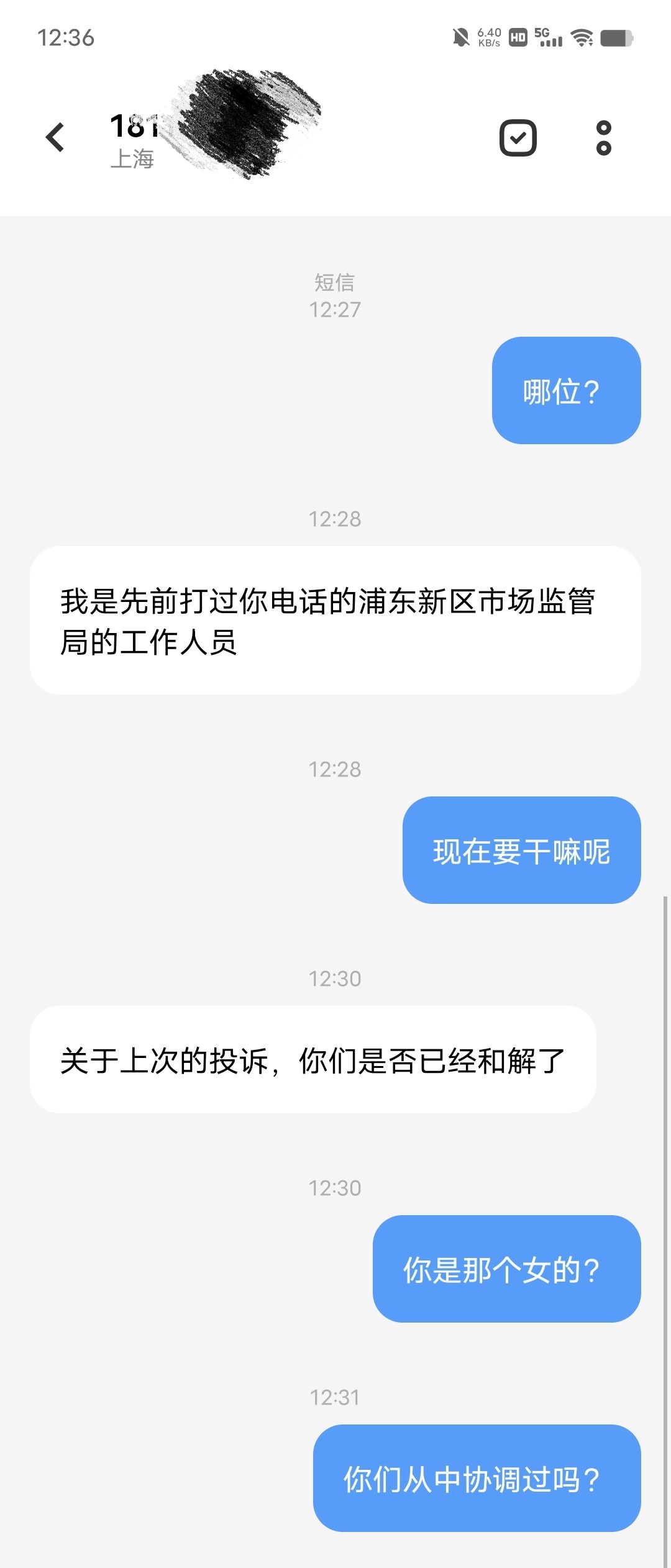
Task: Go back to the message list
Action: [55, 137]
